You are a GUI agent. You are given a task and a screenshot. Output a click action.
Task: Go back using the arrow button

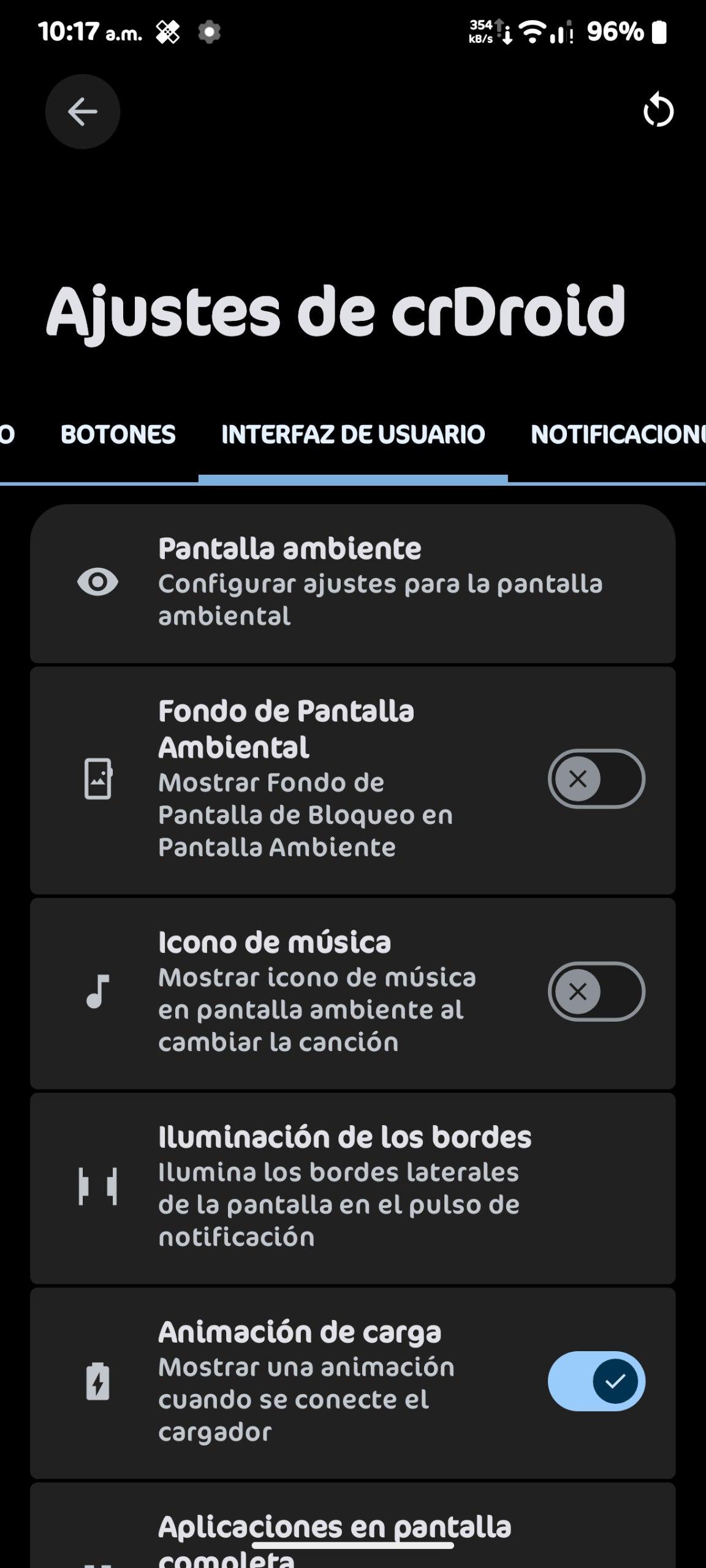(83, 111)
